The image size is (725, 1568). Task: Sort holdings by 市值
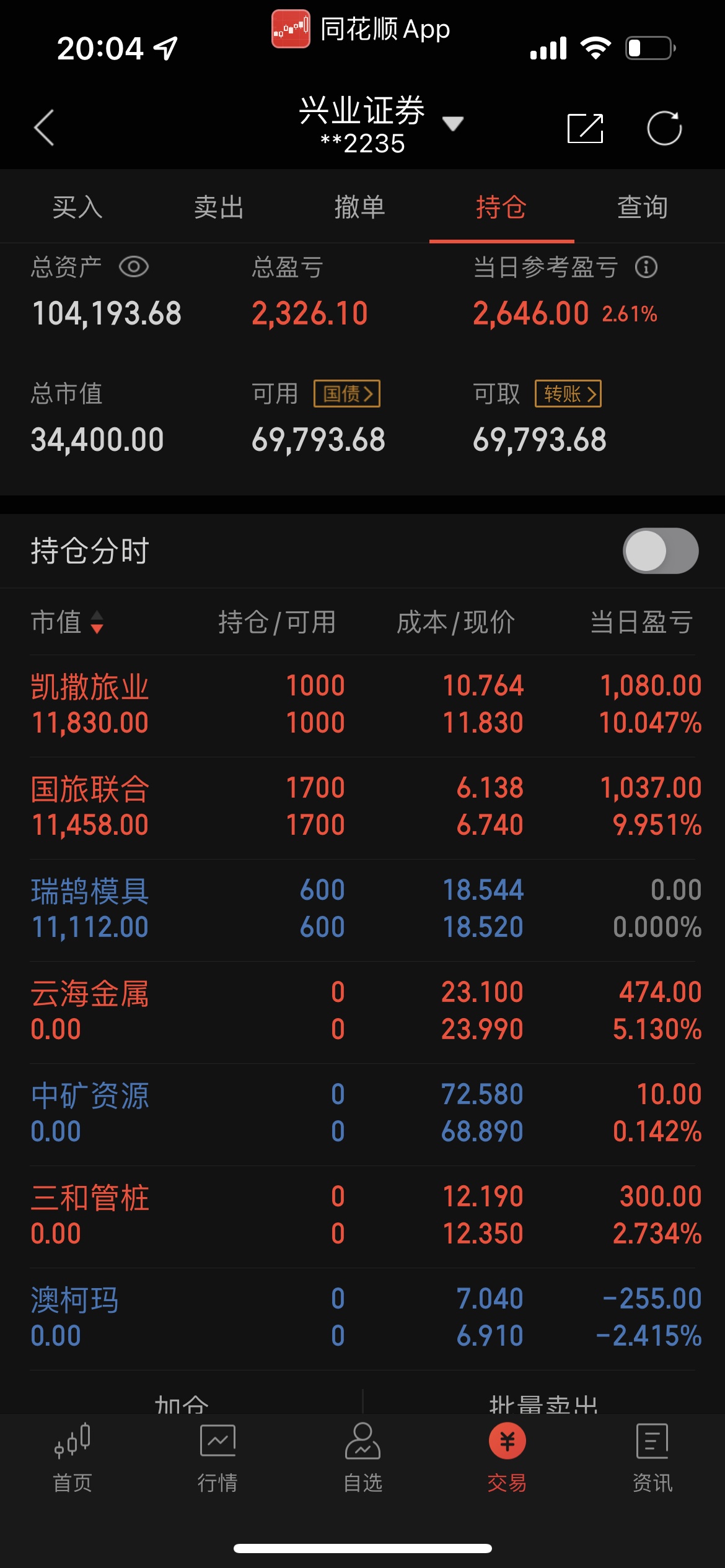pos(67,622)
